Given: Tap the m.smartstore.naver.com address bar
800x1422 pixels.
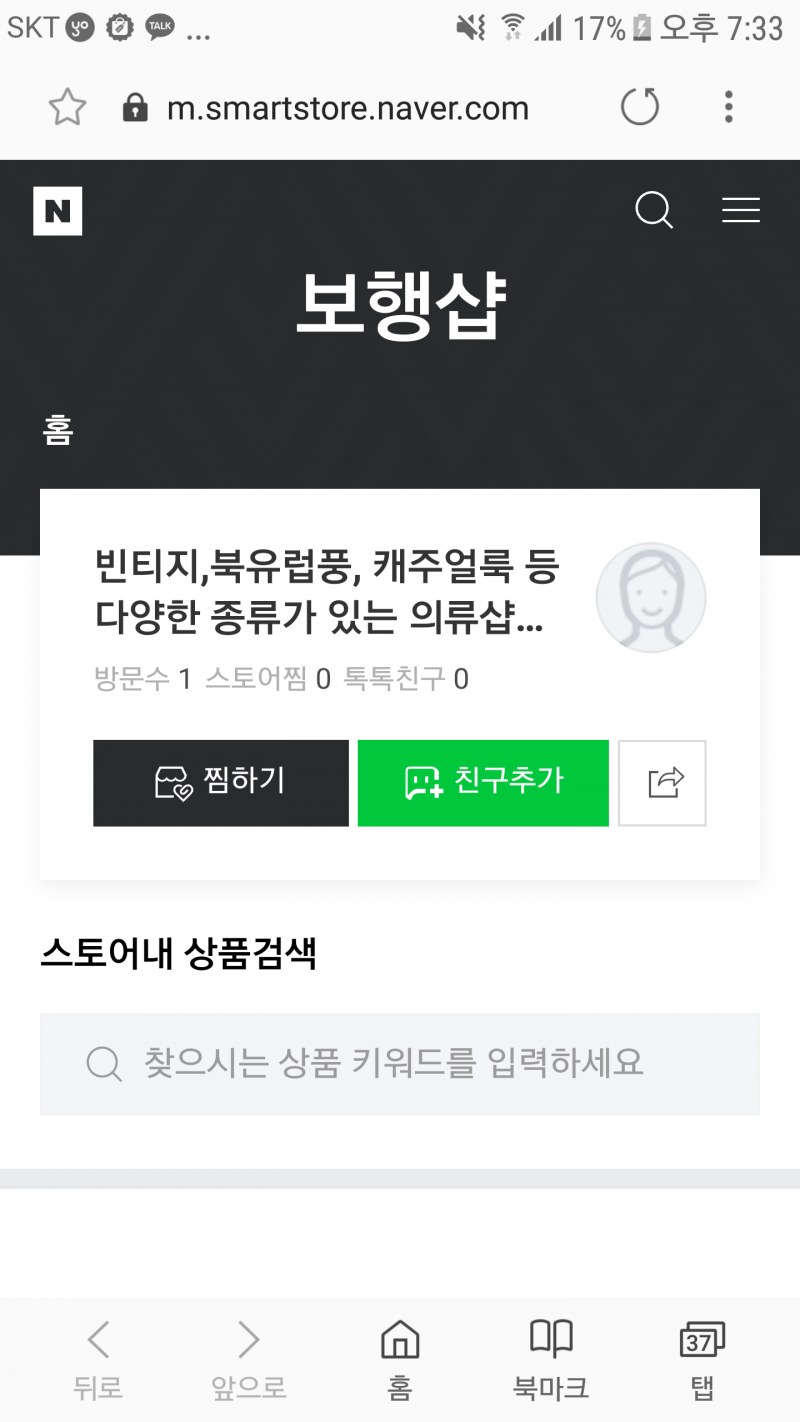Looking at the screenshot, I should click(347, 108).
